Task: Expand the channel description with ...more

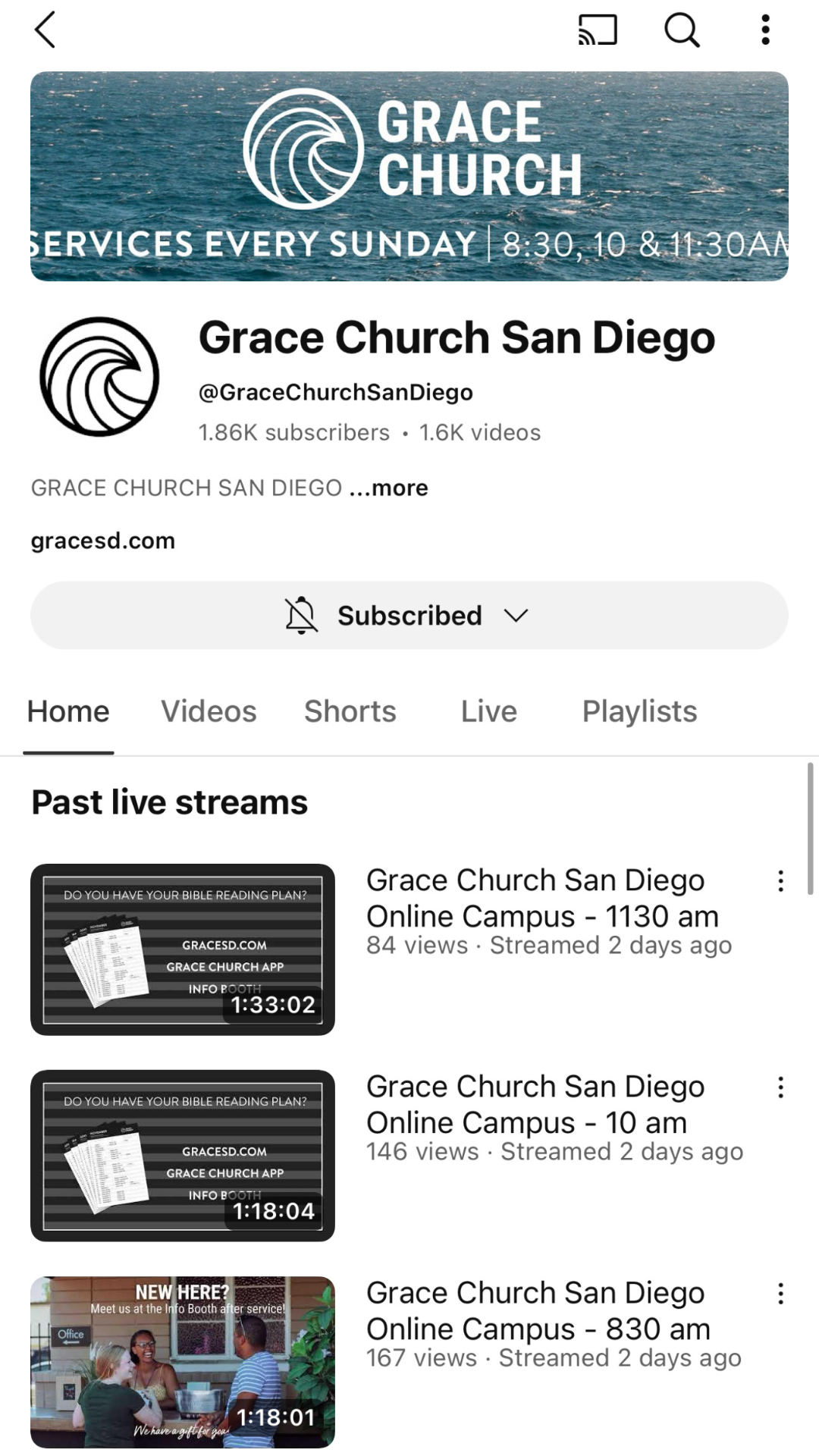Action: (x=389, y=488)
